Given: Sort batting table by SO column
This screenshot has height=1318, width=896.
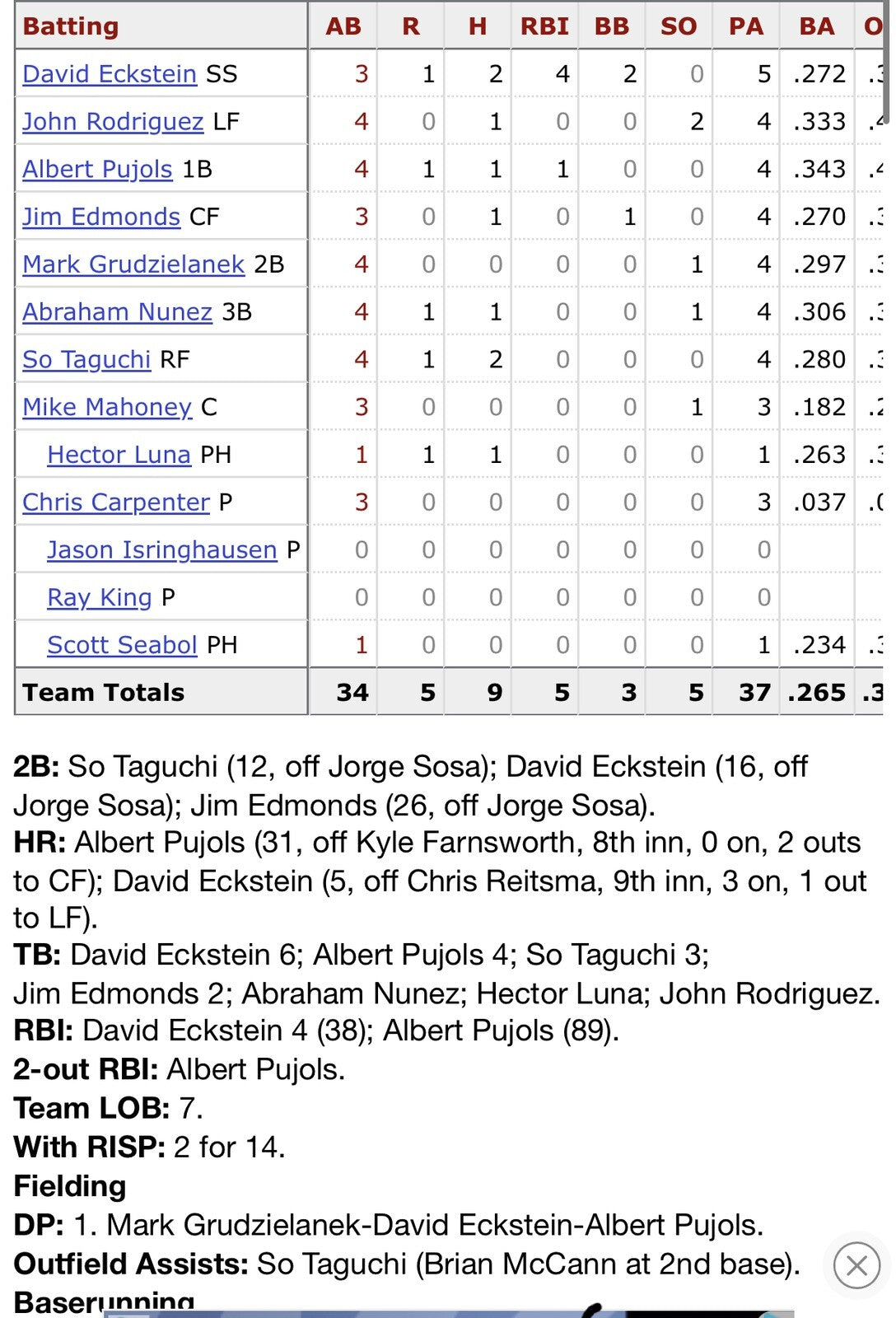Looking at the screenshot, I should [x=679, y=26].
